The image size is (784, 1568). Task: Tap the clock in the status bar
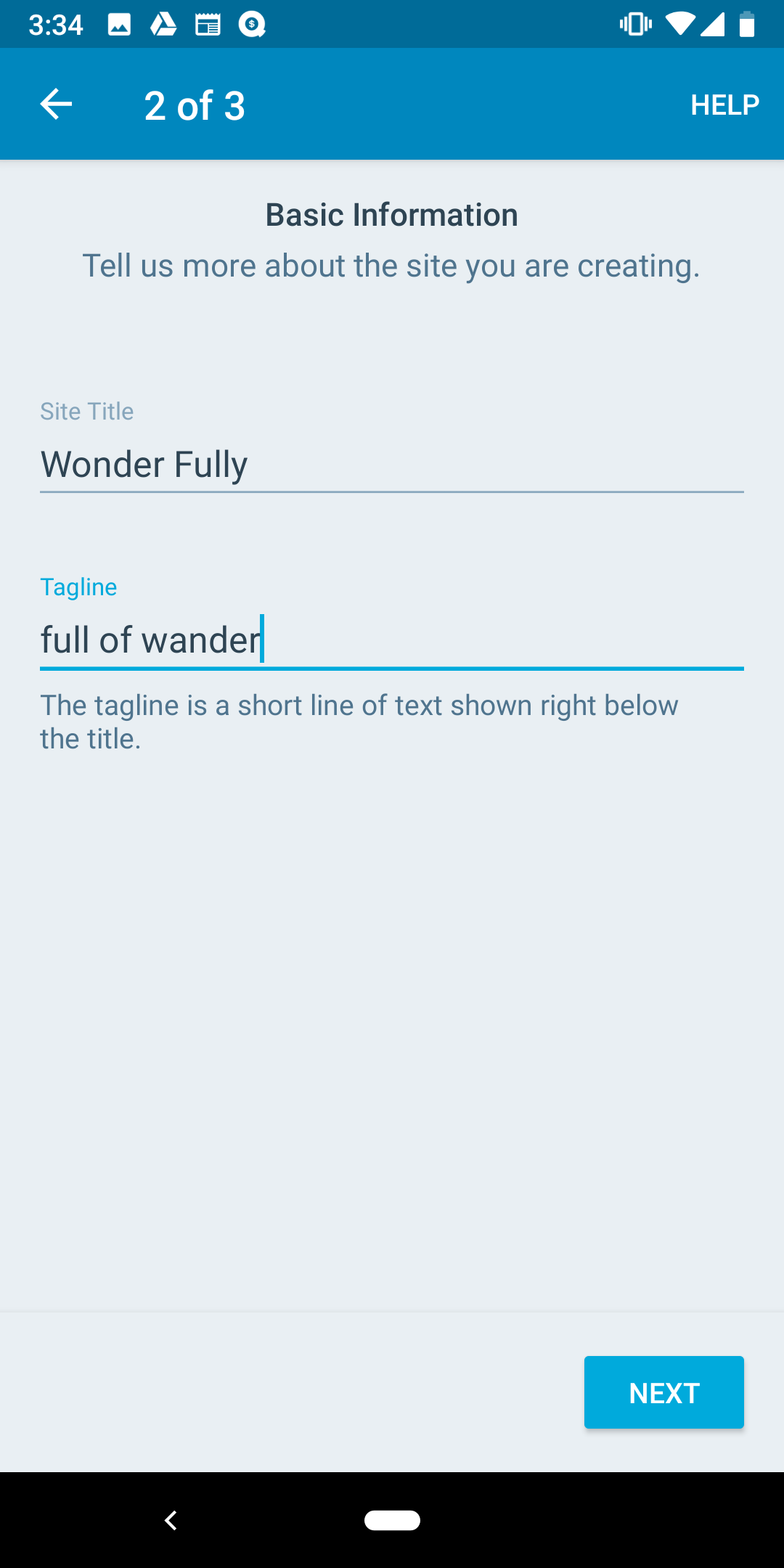(54, 24)
